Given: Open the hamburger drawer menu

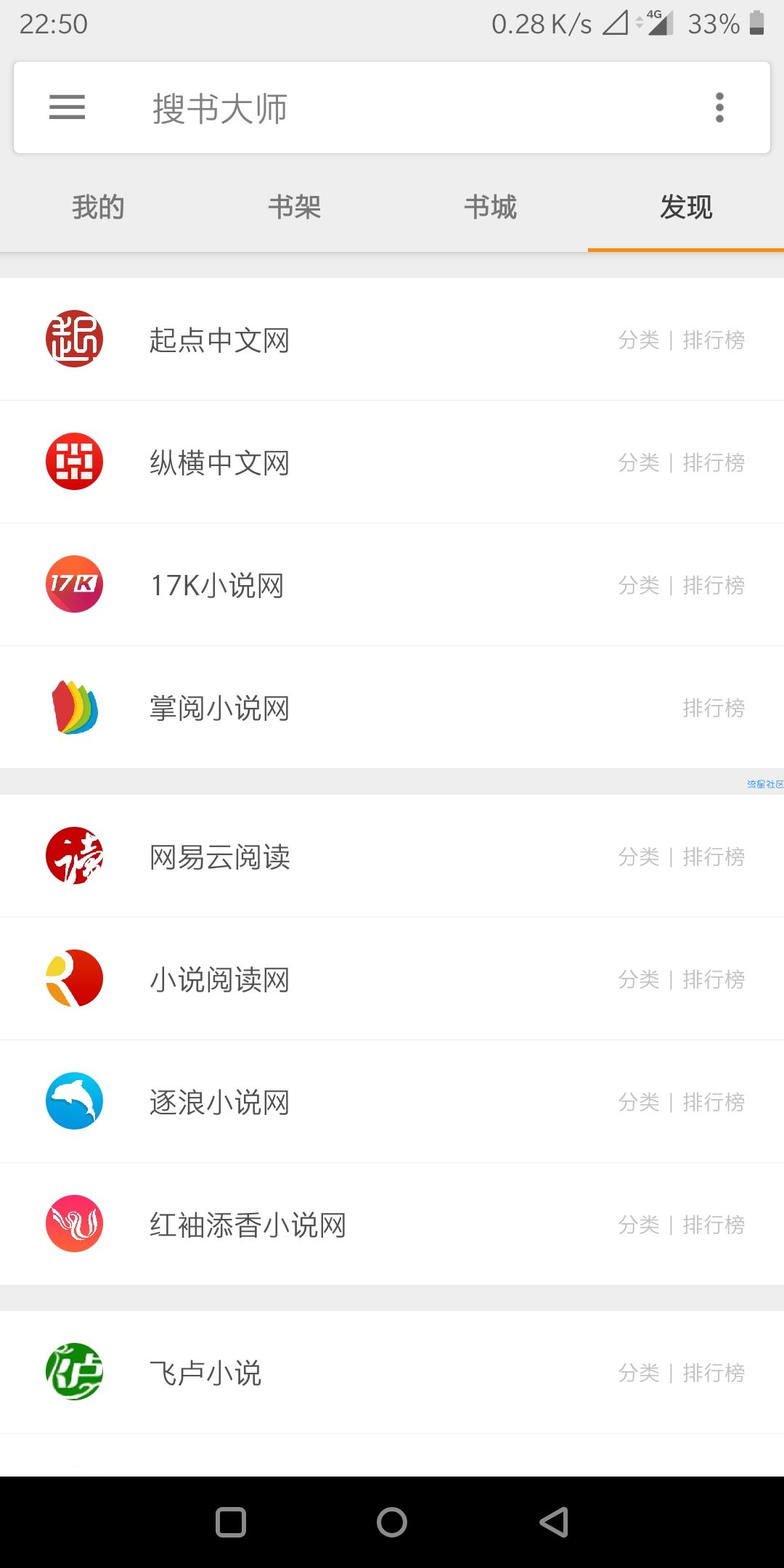Looking at the screenshot, I should pyautogui.click(x=67, y=107).
